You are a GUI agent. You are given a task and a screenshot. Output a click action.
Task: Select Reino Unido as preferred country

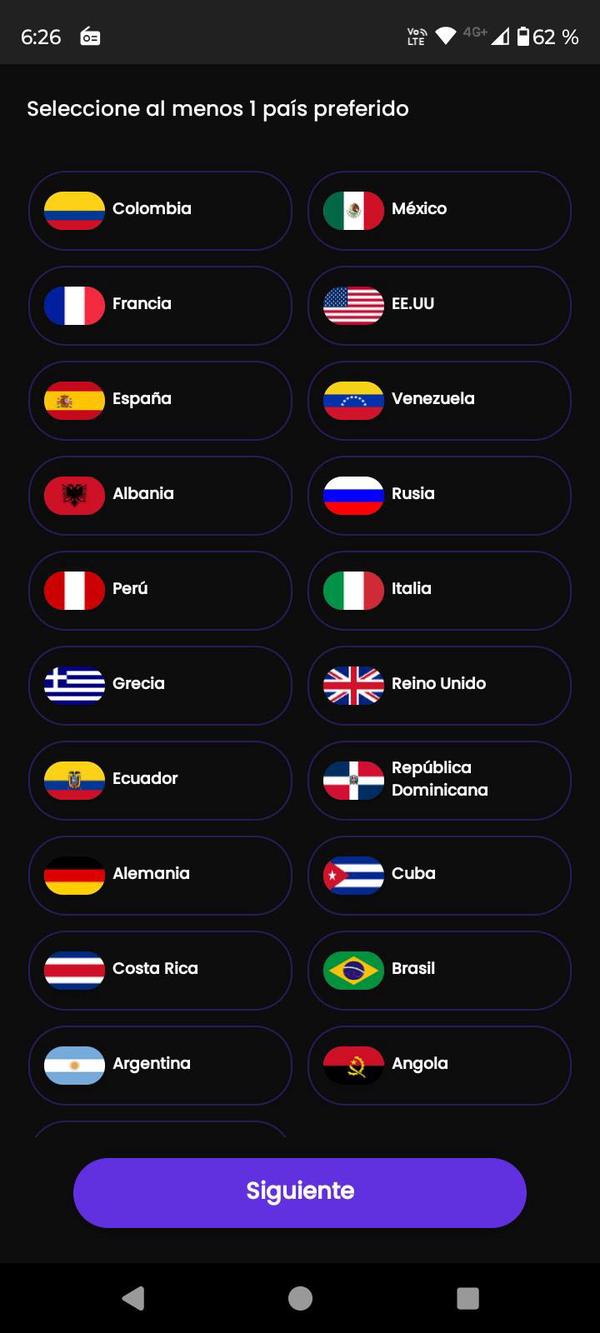pos(439,685)
